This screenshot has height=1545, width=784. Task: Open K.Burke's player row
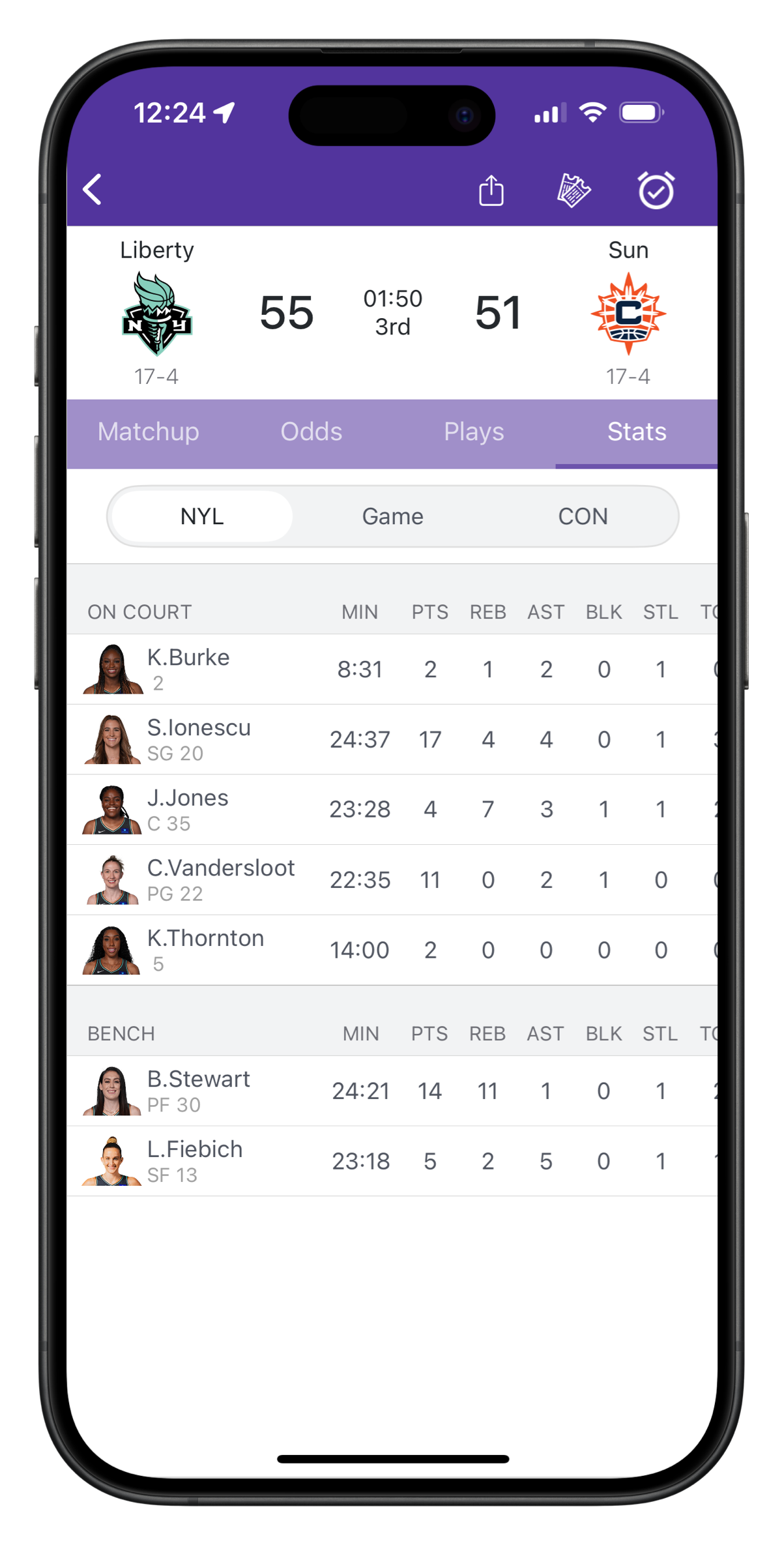(x=392, y=669)
